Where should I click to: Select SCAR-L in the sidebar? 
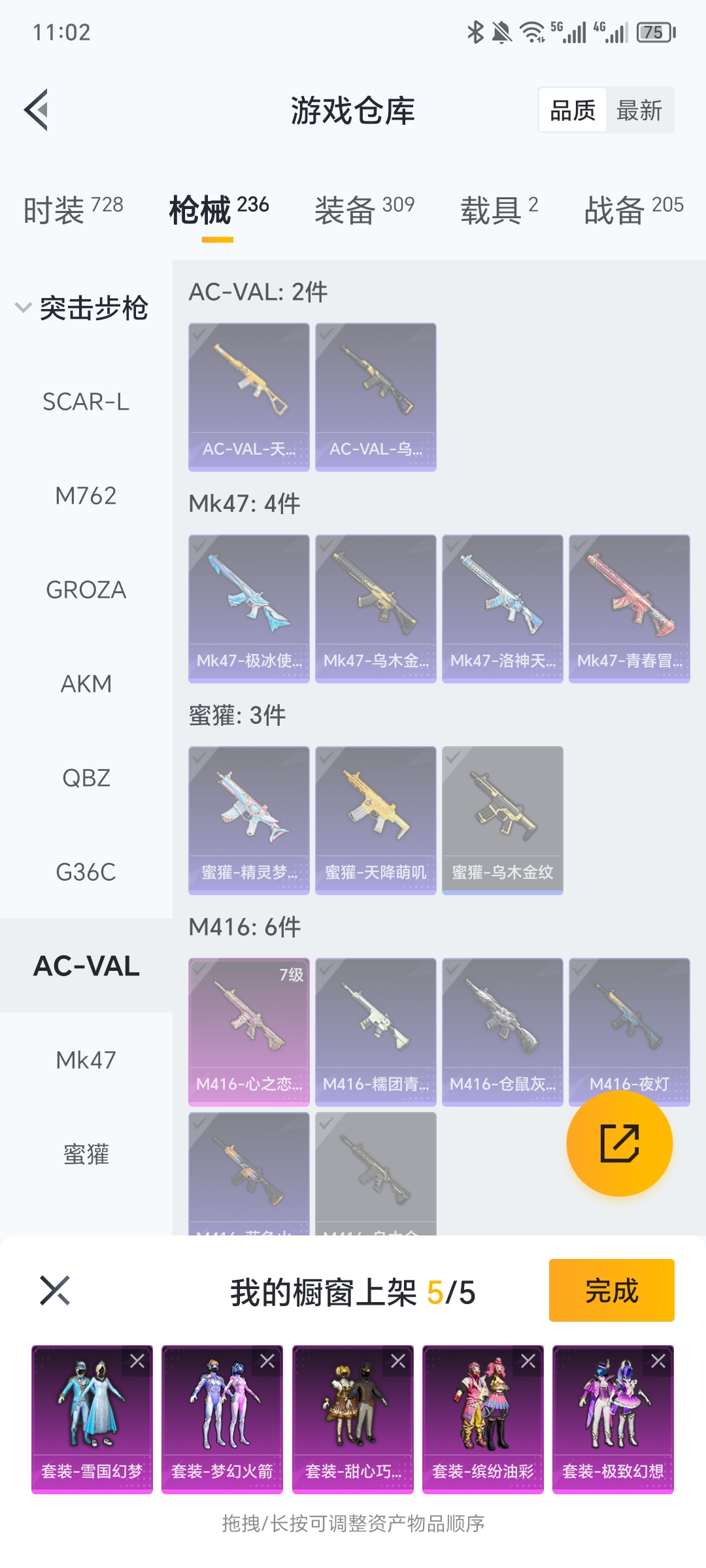click(x=86, y=402)
